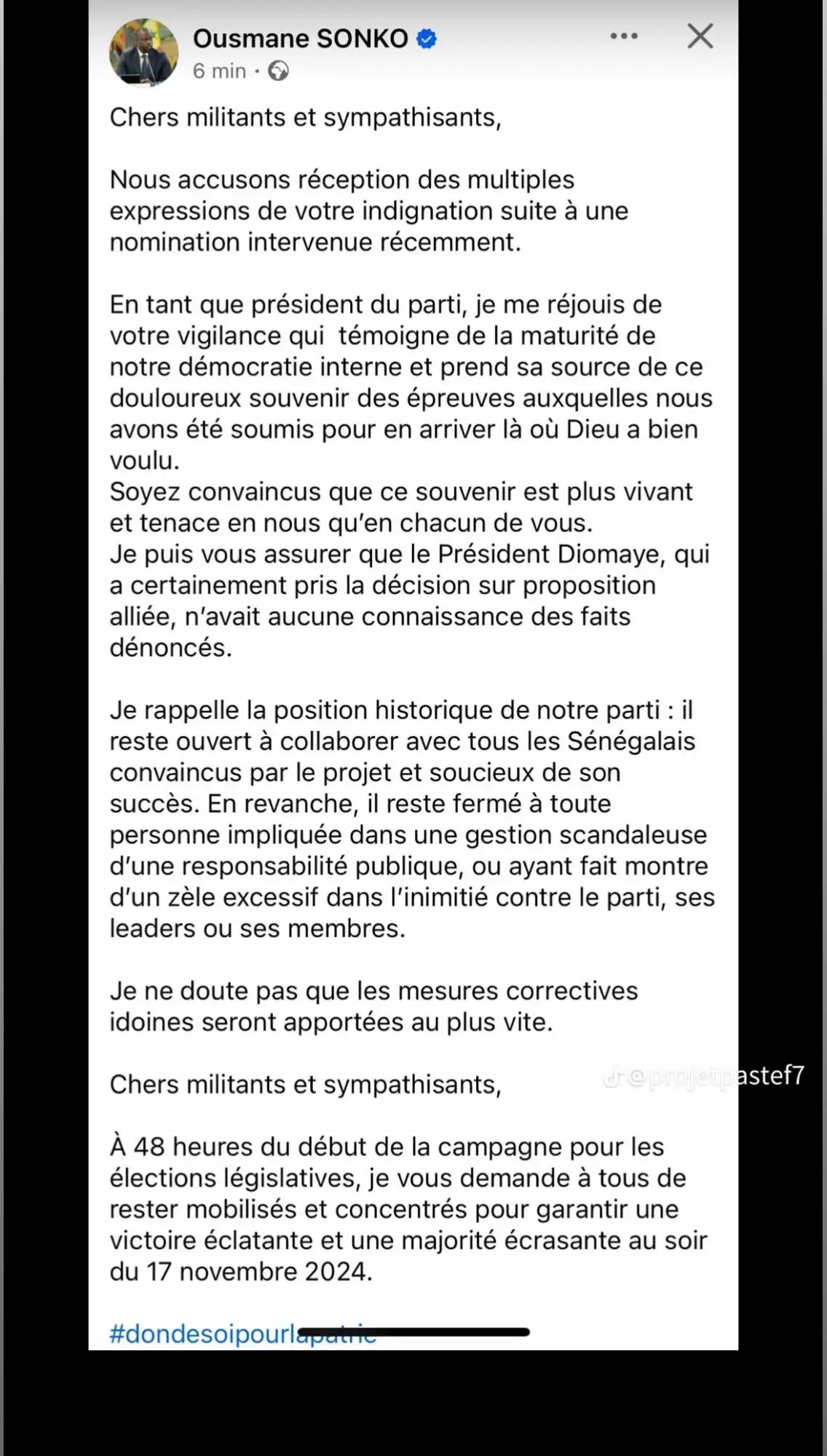Open the post's three-dot options menu

(x=624, y=36)
